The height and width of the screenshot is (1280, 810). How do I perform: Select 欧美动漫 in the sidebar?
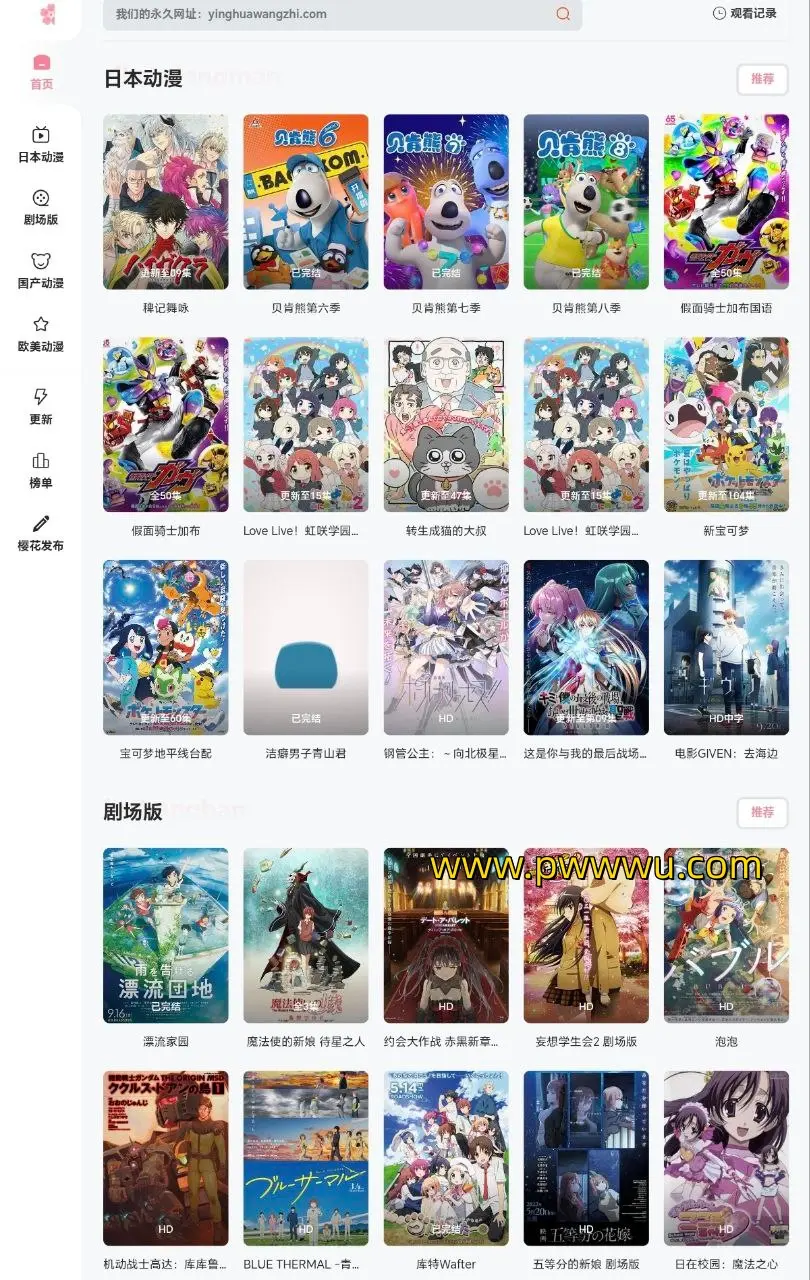(41, 334)
